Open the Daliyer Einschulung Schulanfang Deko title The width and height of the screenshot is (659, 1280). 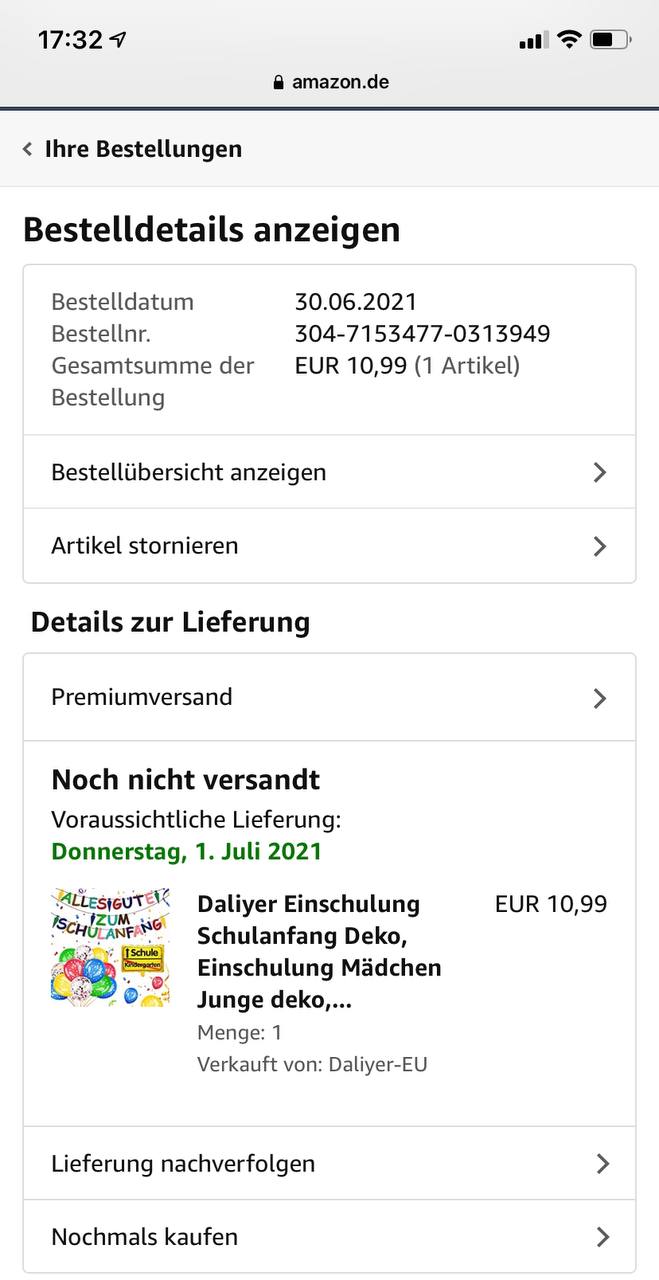pyautogui.click(x=319, y=951)
